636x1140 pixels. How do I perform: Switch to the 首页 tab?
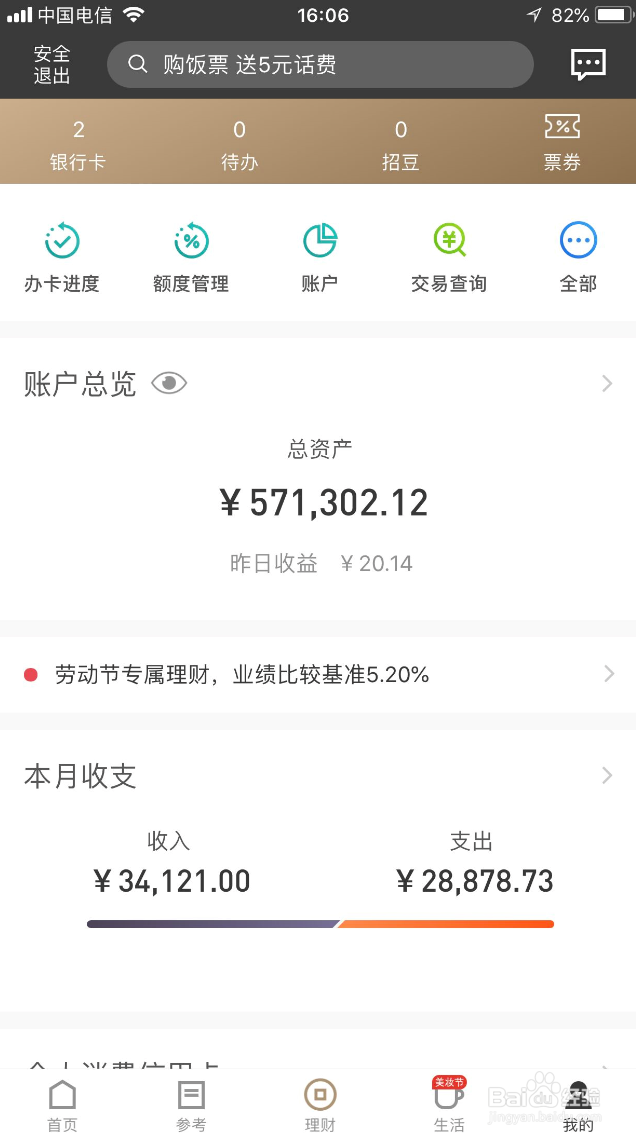[x=62, y=1105]
